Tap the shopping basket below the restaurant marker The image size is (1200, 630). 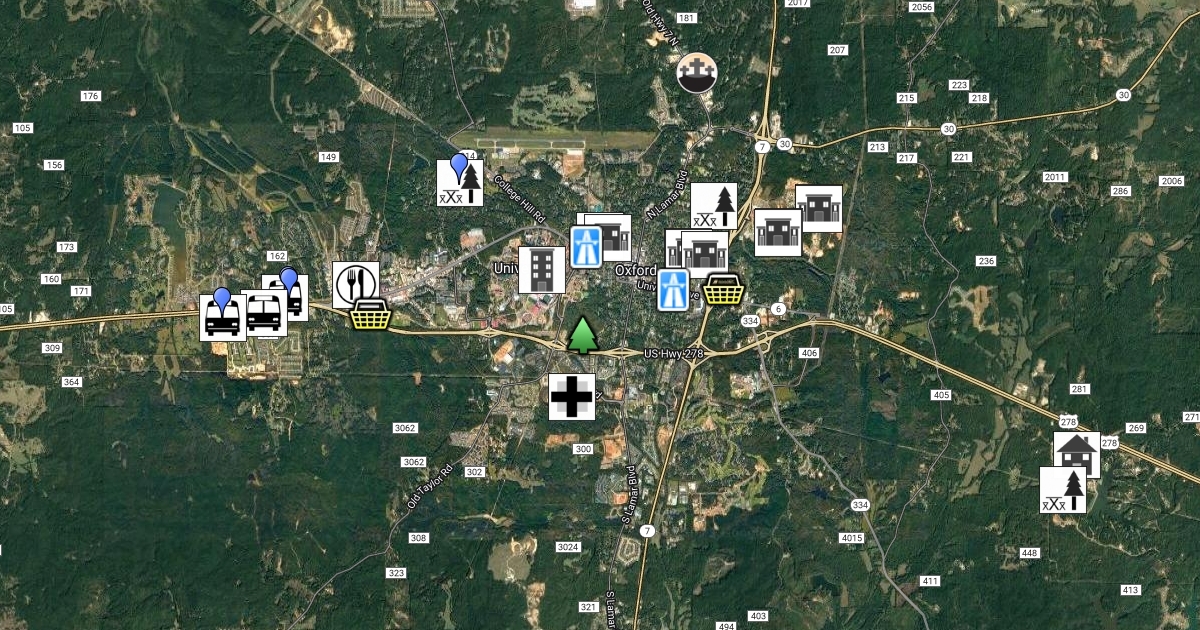(370, 315)
